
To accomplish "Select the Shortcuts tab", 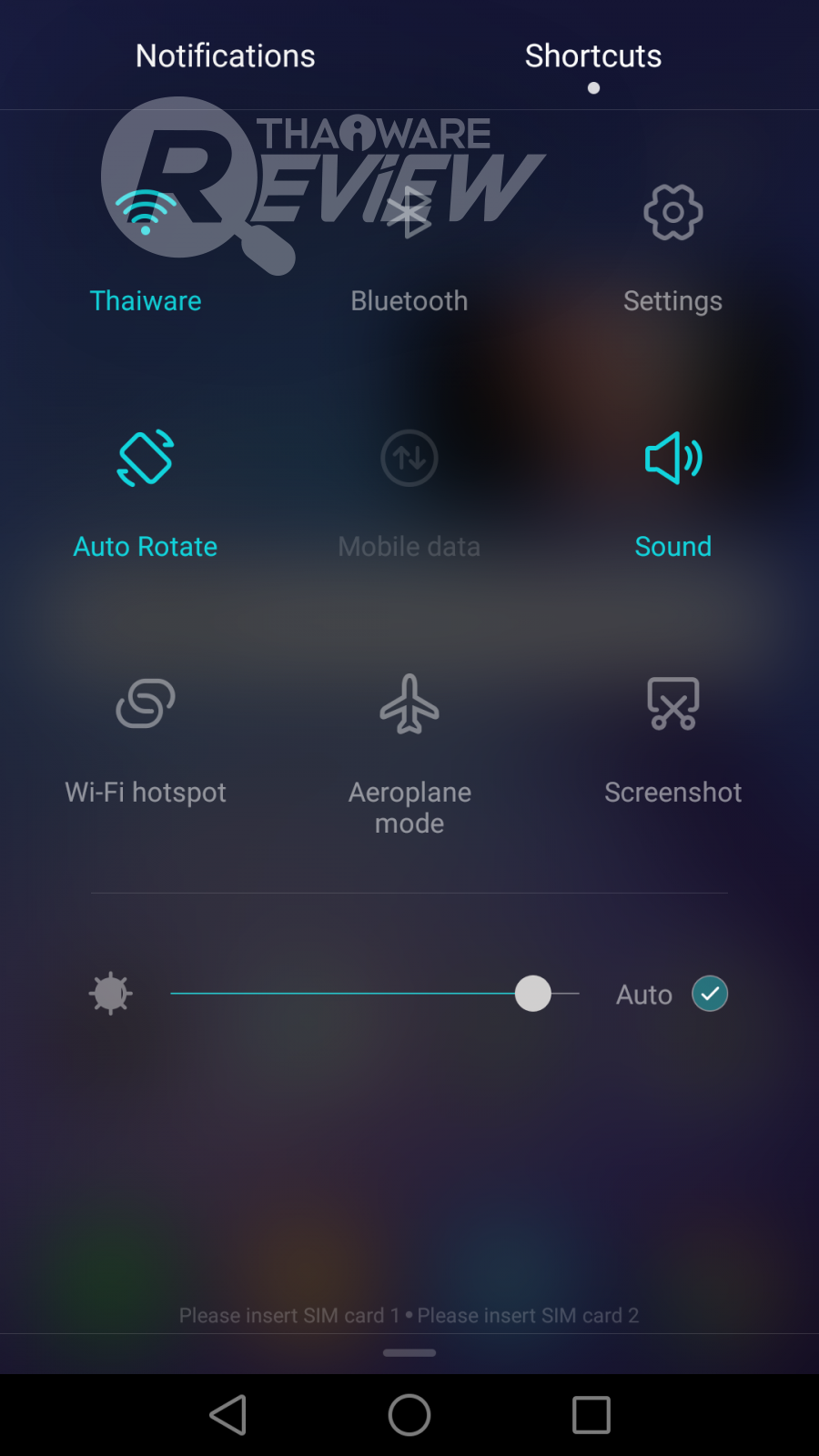I will click(593, 56).
